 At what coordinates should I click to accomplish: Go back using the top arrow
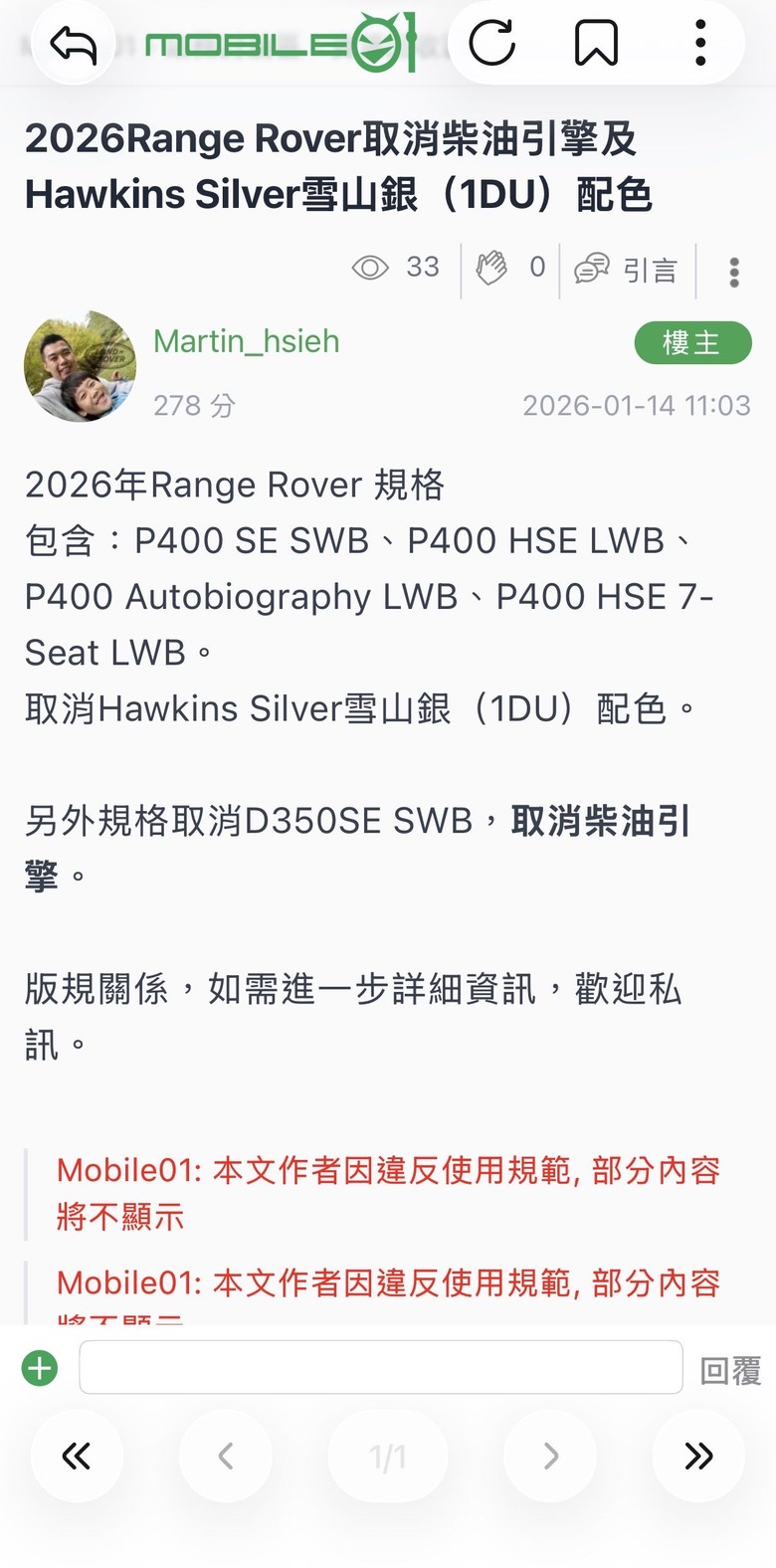(74, 45)
